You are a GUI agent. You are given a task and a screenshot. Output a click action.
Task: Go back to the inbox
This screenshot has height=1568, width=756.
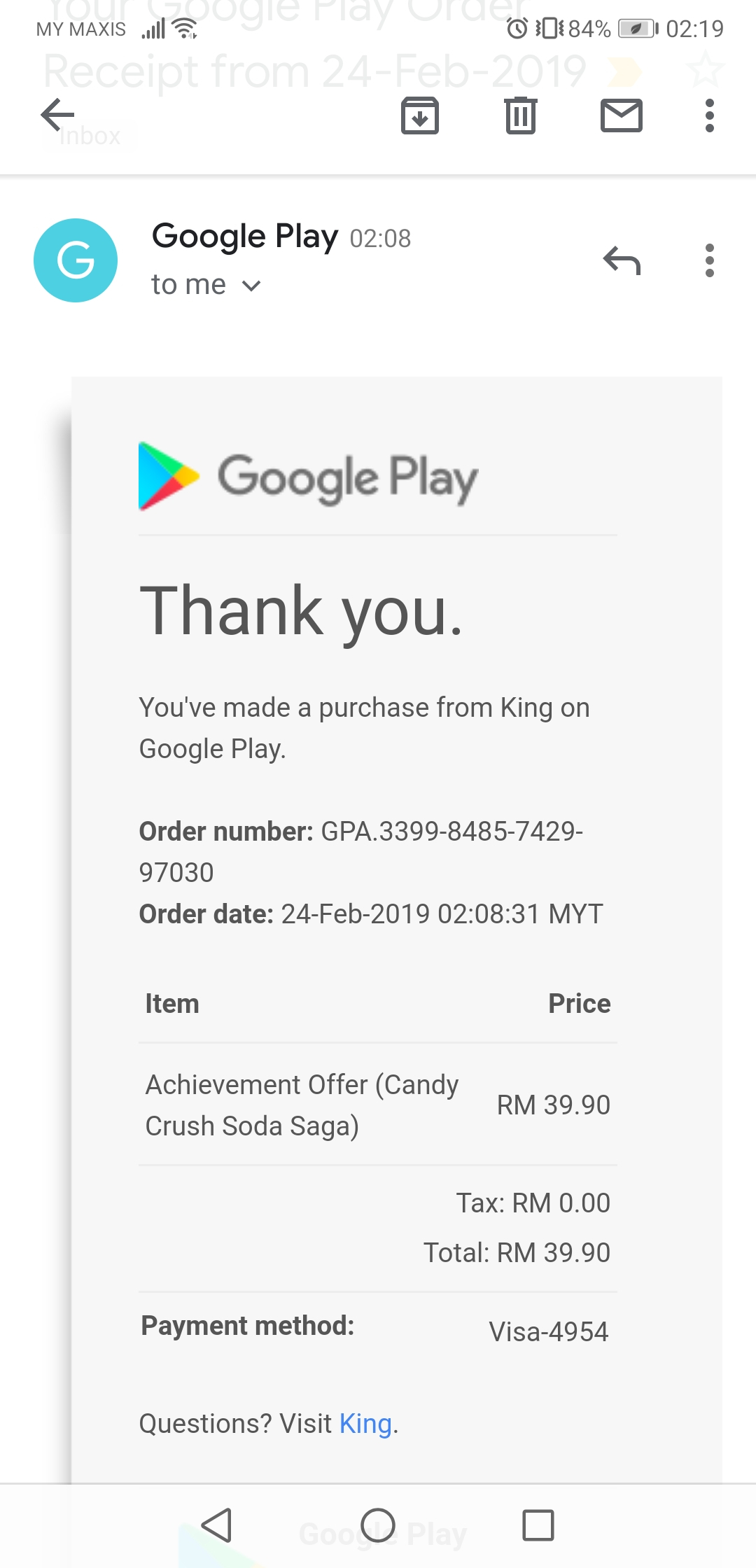(x=57, y=115)
